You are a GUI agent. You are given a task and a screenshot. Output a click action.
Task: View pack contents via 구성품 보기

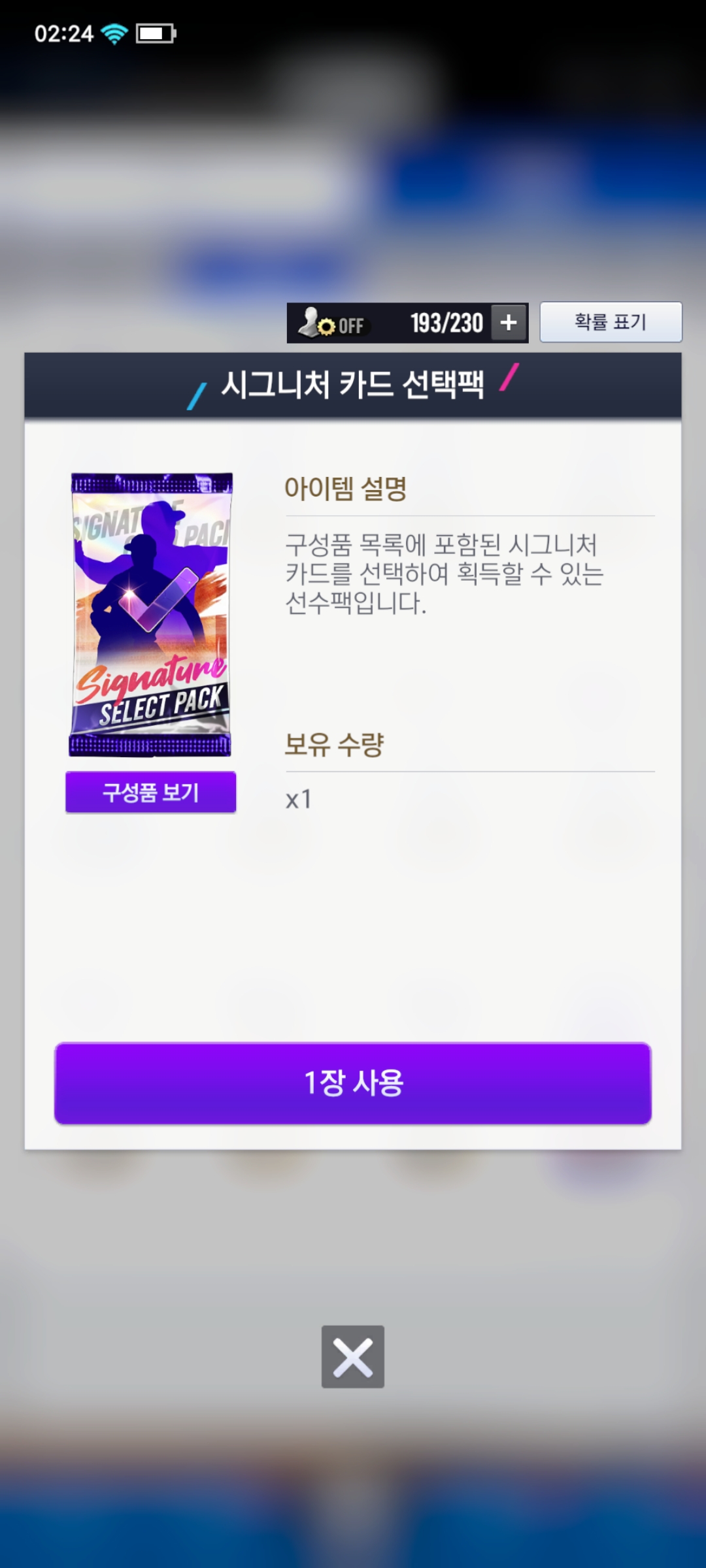click(x=150, y=792)
